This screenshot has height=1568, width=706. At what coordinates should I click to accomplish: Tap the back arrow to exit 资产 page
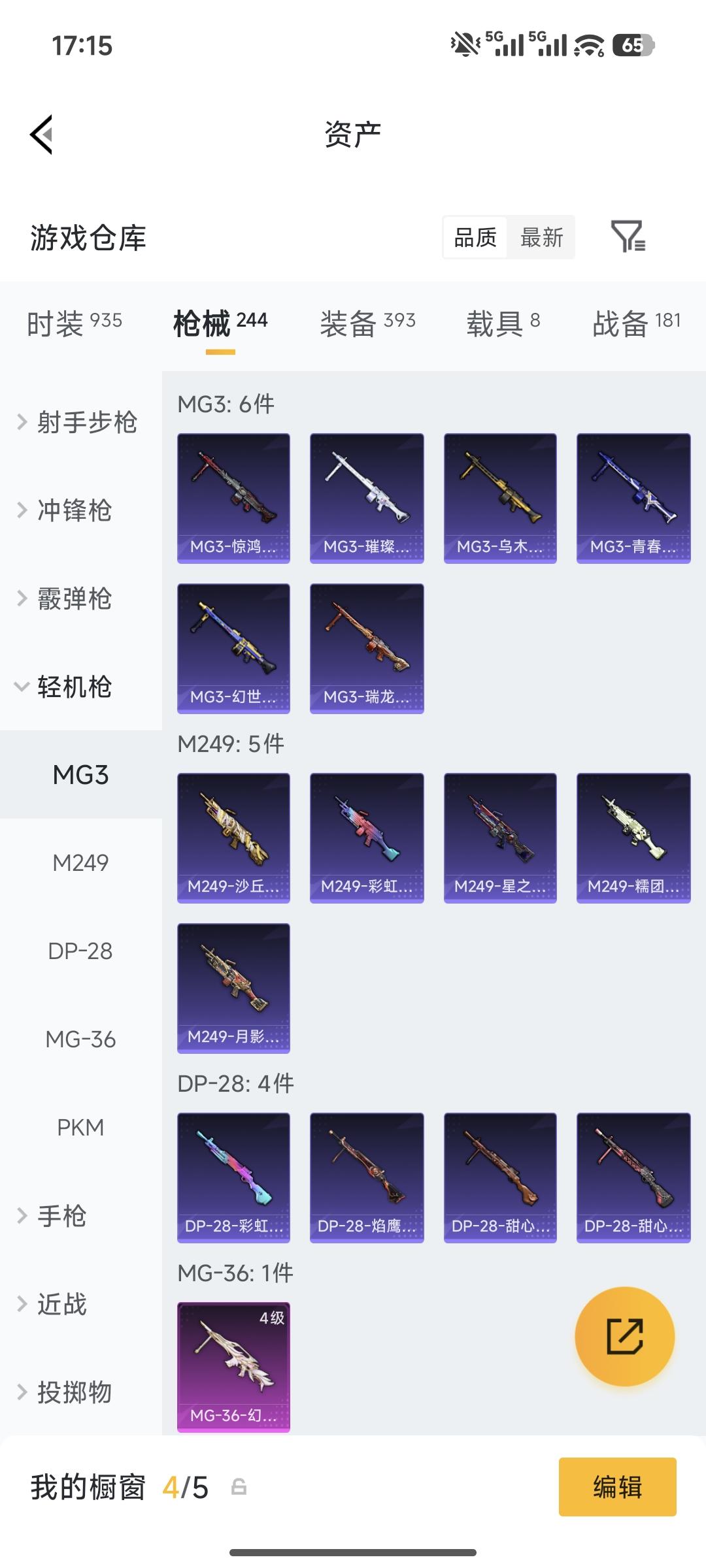point(41,134)
